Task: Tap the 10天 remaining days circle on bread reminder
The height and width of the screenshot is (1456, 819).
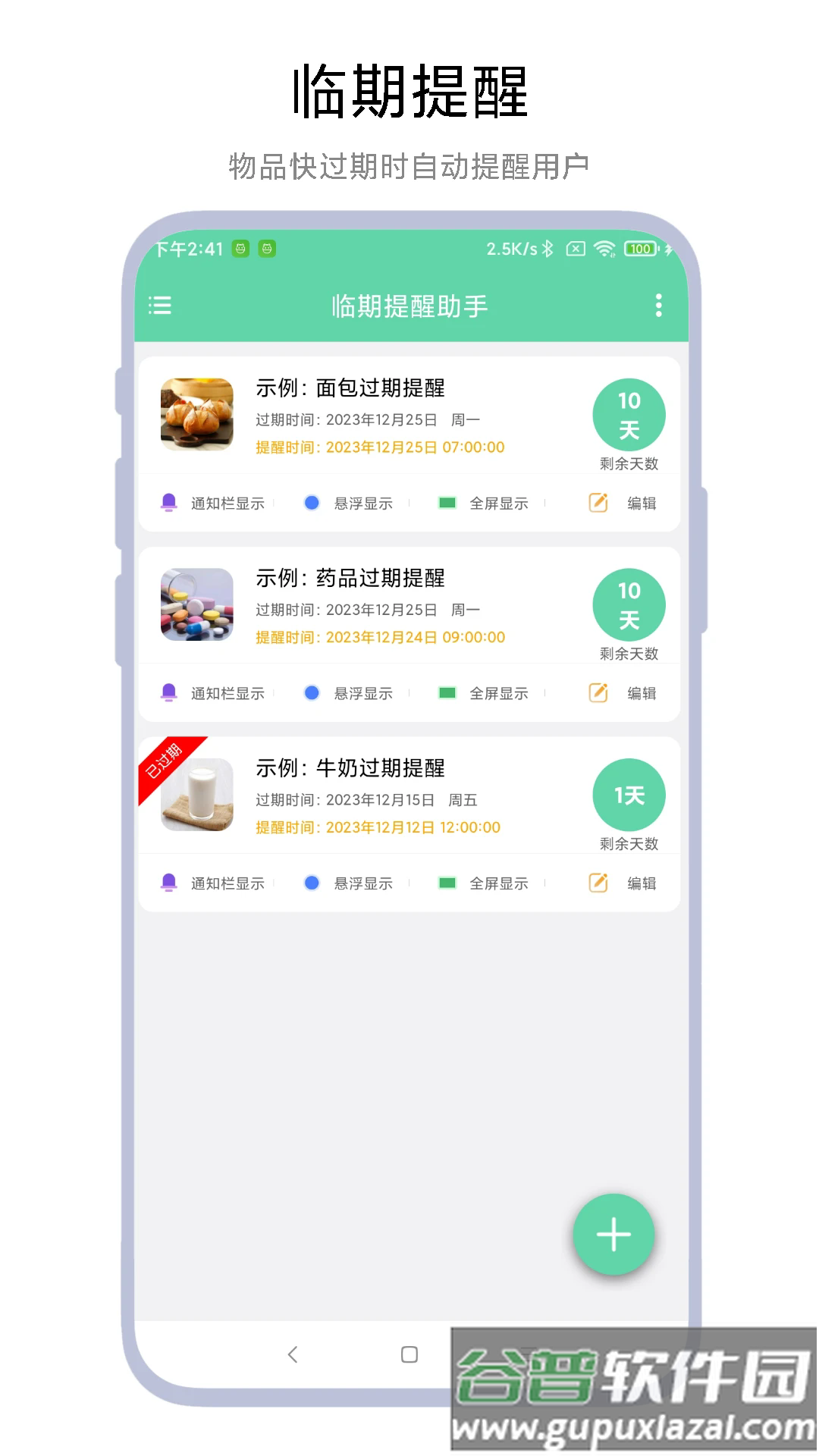Action: (x=629, y=414)
